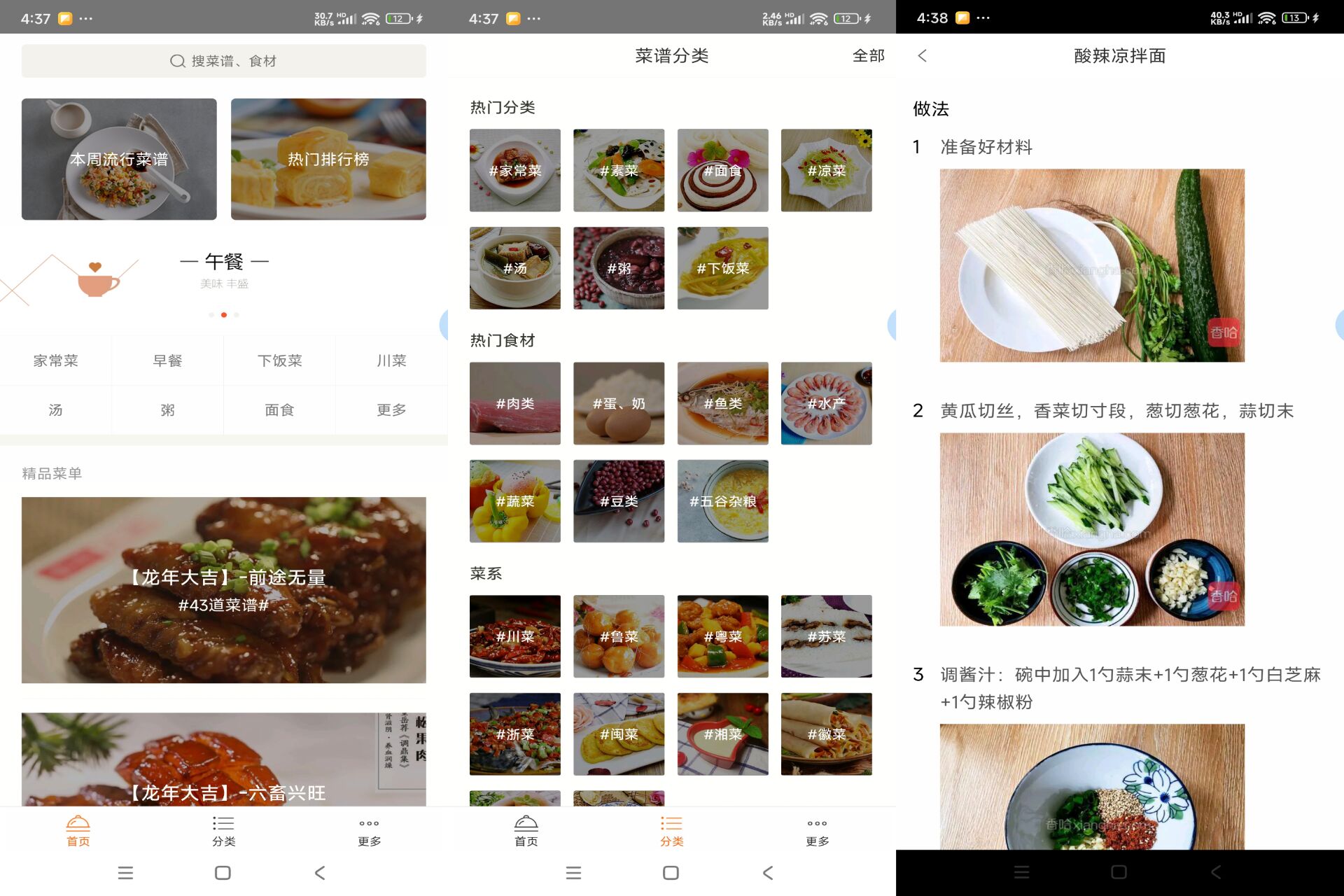Image resolution: width=1344 pixels, height=896 pixels.
Task: Open the 搜菜谱、食材 search box
Action: tap(223, 61)
